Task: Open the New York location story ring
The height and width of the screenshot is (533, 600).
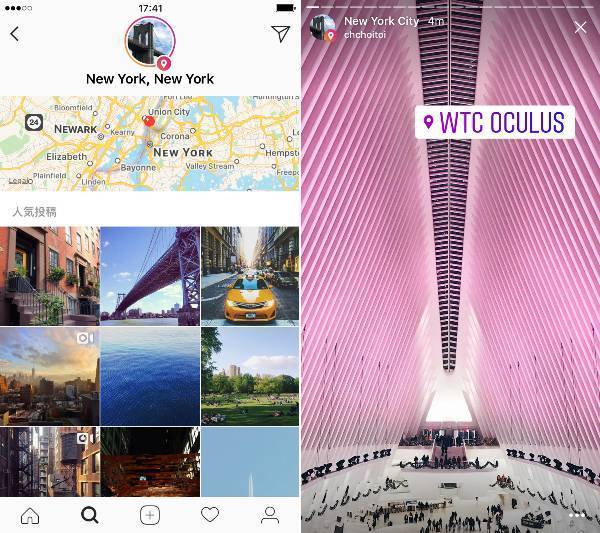Action: (x=150, y=39)
